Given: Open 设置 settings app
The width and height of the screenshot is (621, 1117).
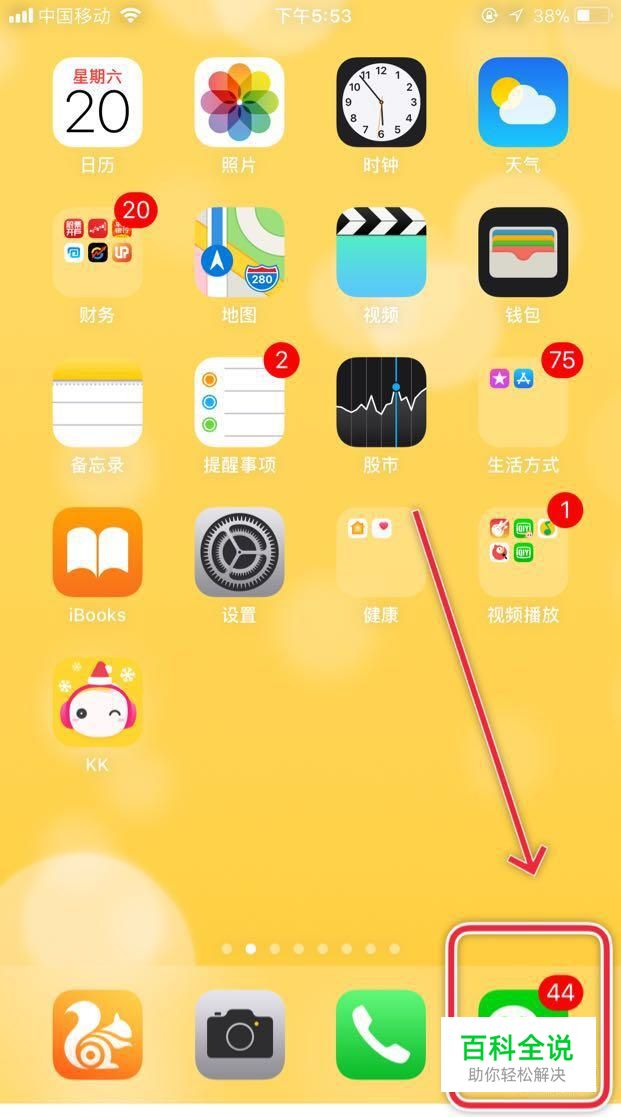Looking at the screenshot, I should tap(239, 552).
